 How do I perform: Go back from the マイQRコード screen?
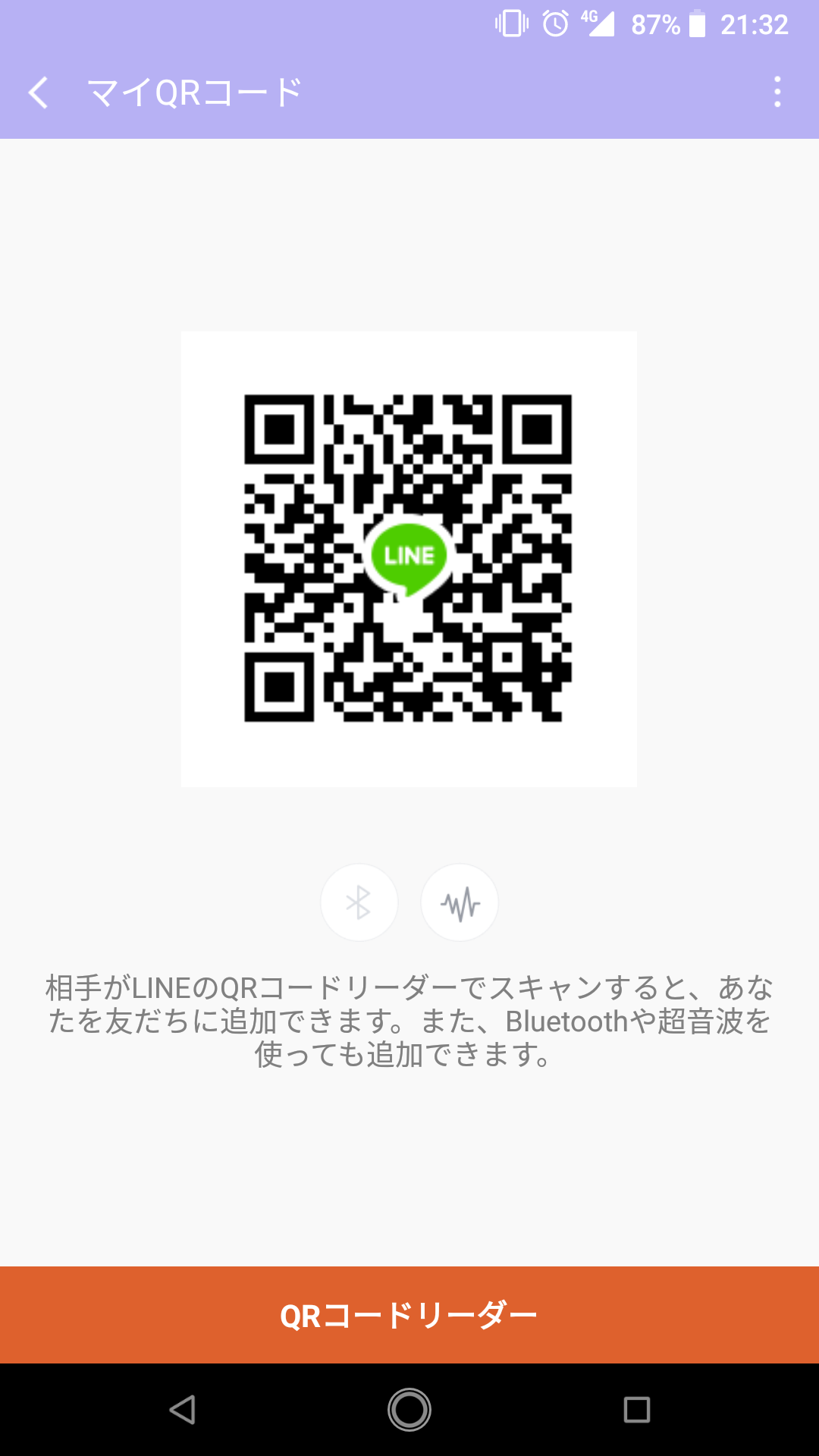pyautogui.click(x=38, y=93)
